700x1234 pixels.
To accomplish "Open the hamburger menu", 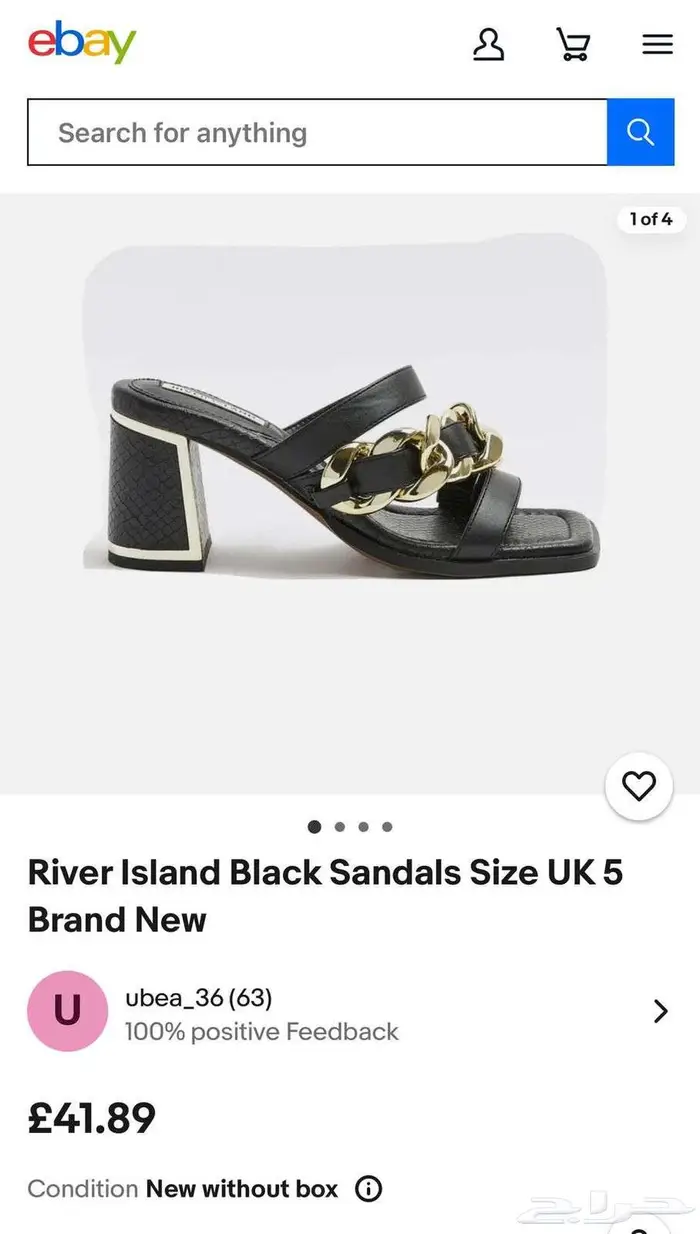I will [x=657, y=44].
